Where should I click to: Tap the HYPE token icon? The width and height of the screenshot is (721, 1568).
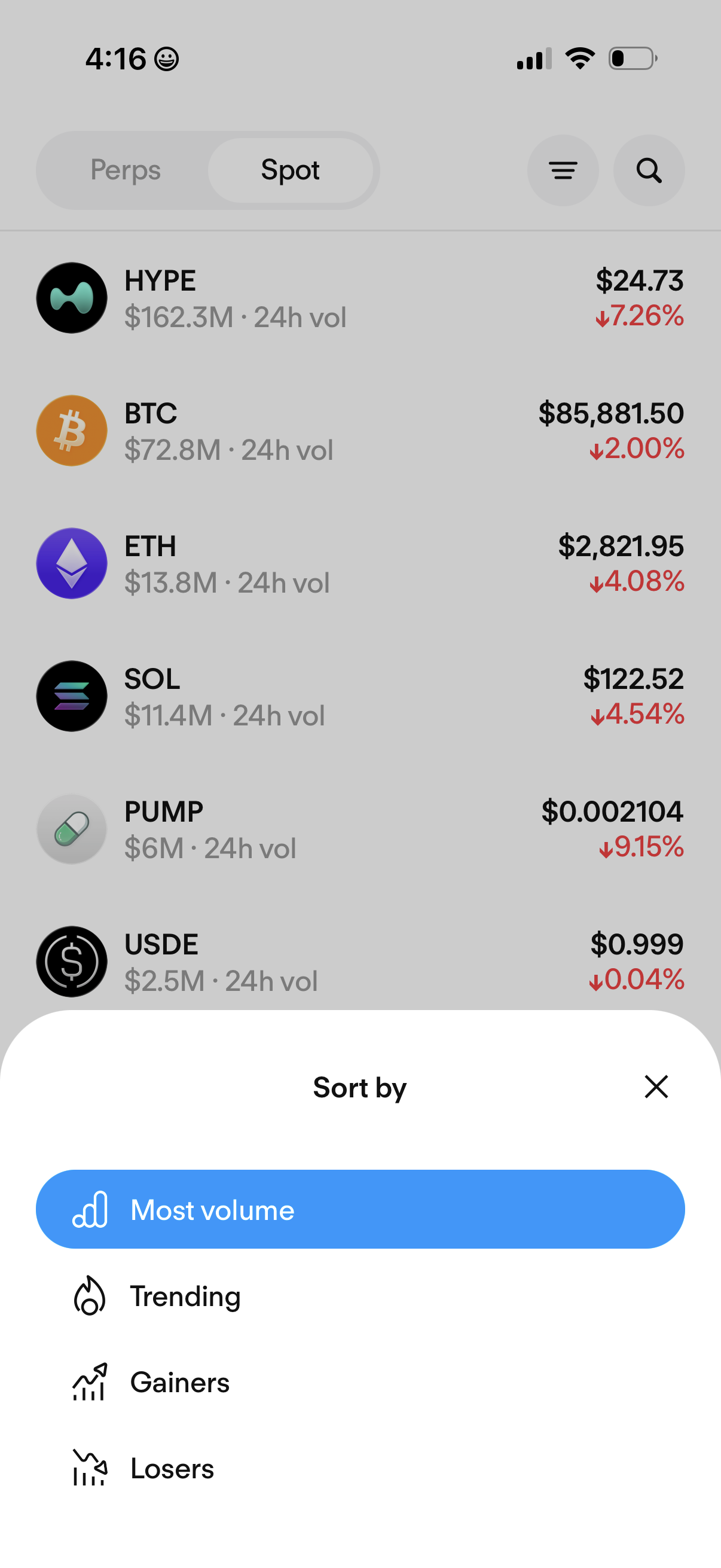pyautogui.click(x=71, y=298)
